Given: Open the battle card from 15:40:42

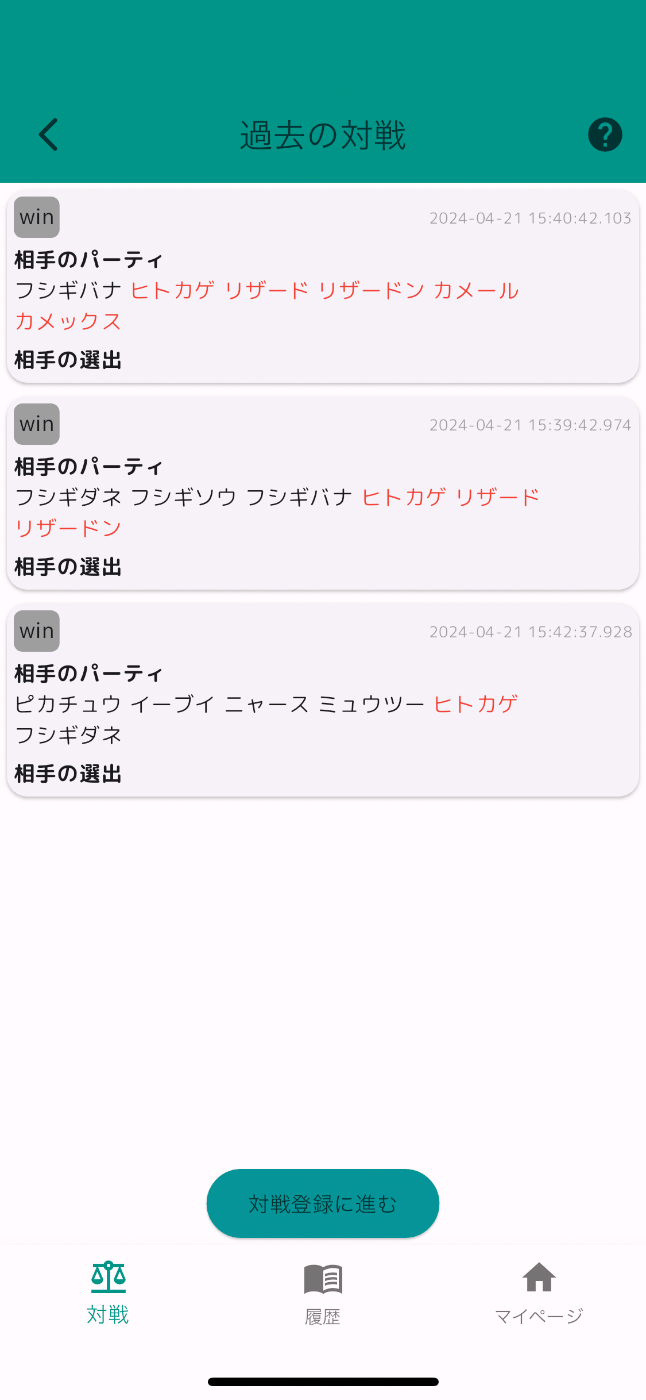Looking at the screenshot, I should point(322,286).
